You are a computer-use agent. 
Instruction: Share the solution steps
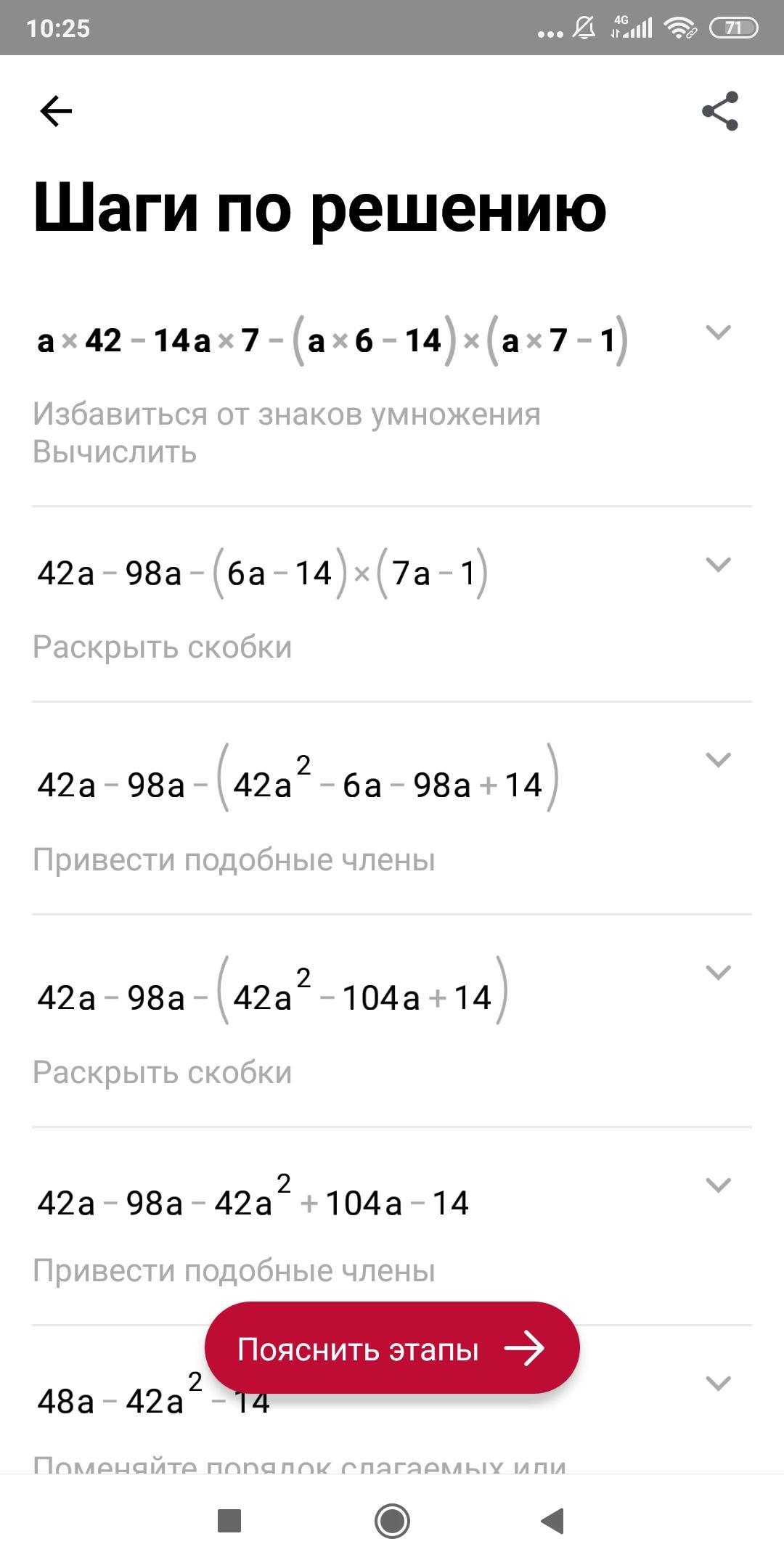coord(719,111)
